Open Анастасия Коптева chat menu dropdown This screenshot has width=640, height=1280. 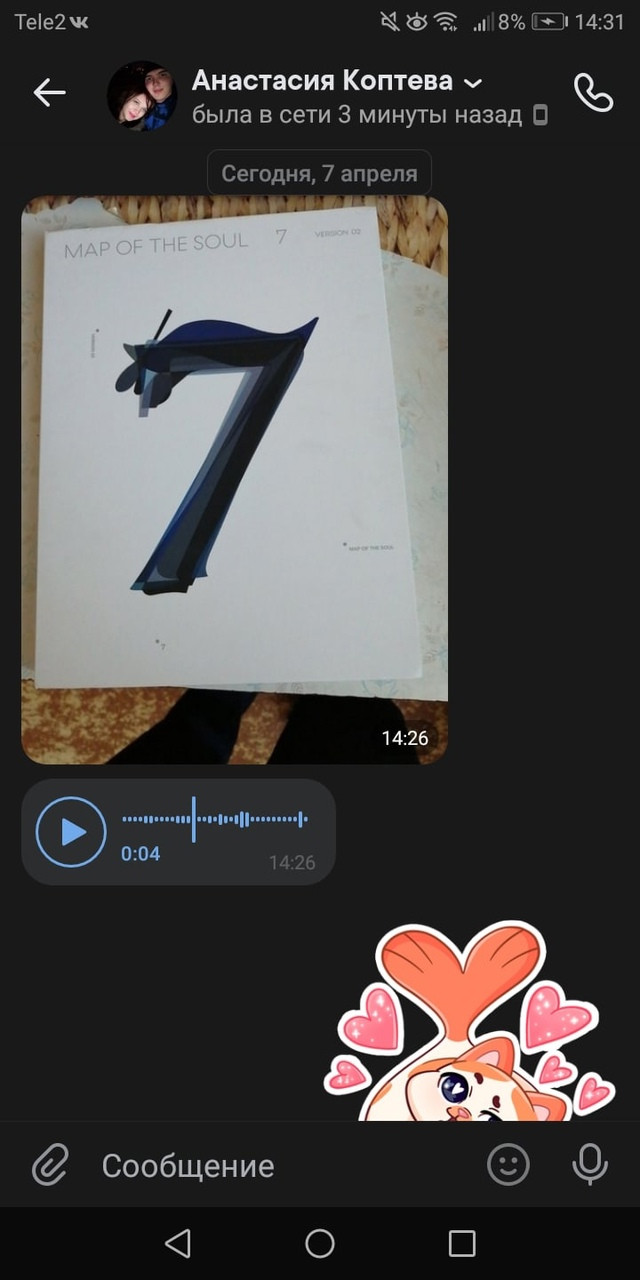474,82
